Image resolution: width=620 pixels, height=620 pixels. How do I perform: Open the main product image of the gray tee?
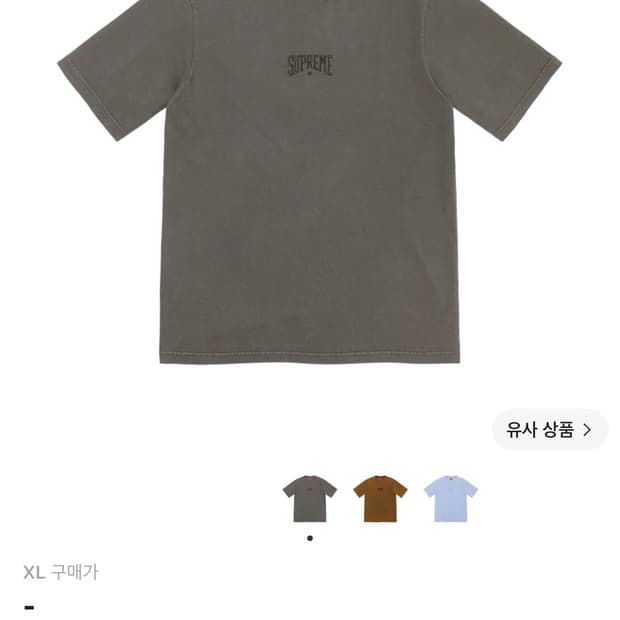point(310,182)
